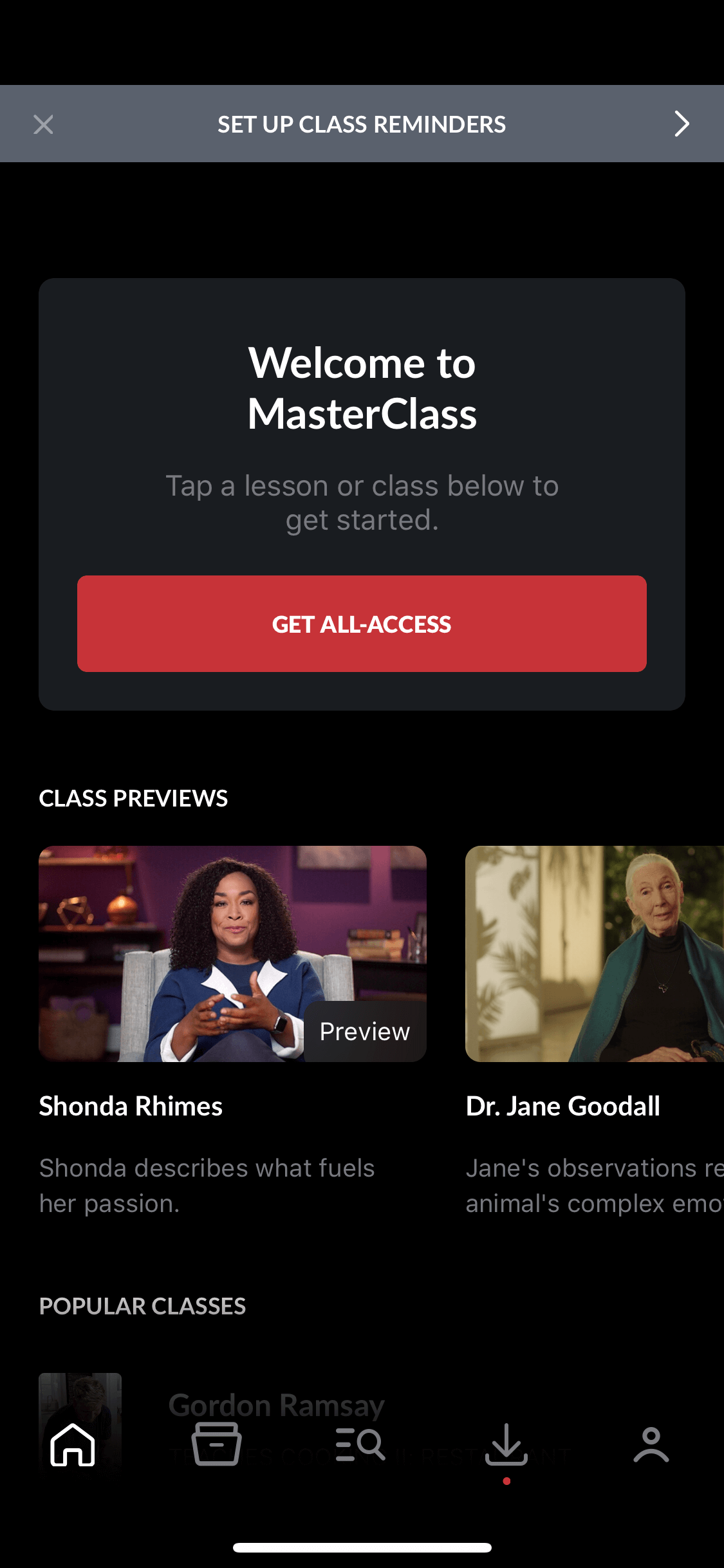Play the Shonda Rhimes class preview

click(x=232, y=954)
